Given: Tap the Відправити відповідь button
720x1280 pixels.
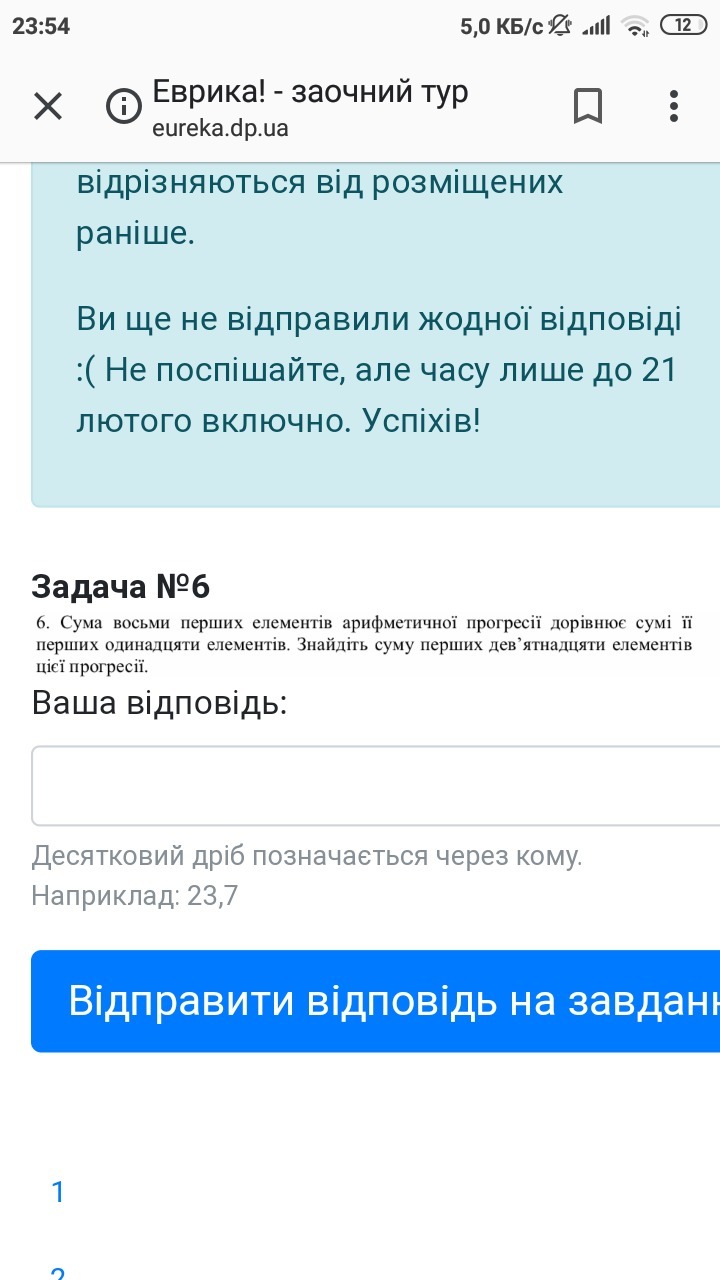Looking at the screenshot, I should click(376, 1001).
